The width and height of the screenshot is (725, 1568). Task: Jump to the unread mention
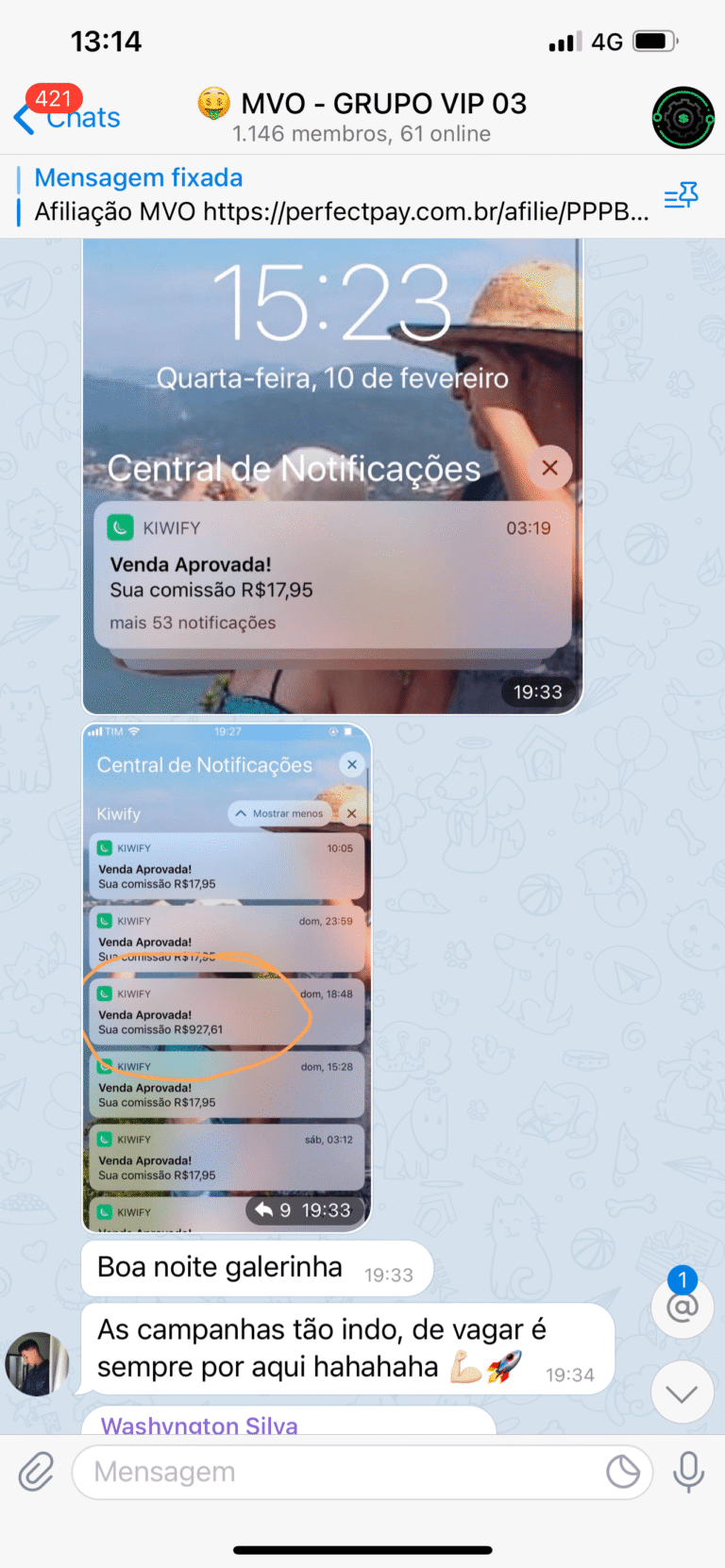pyautogui.click(x=683, y=1307)
